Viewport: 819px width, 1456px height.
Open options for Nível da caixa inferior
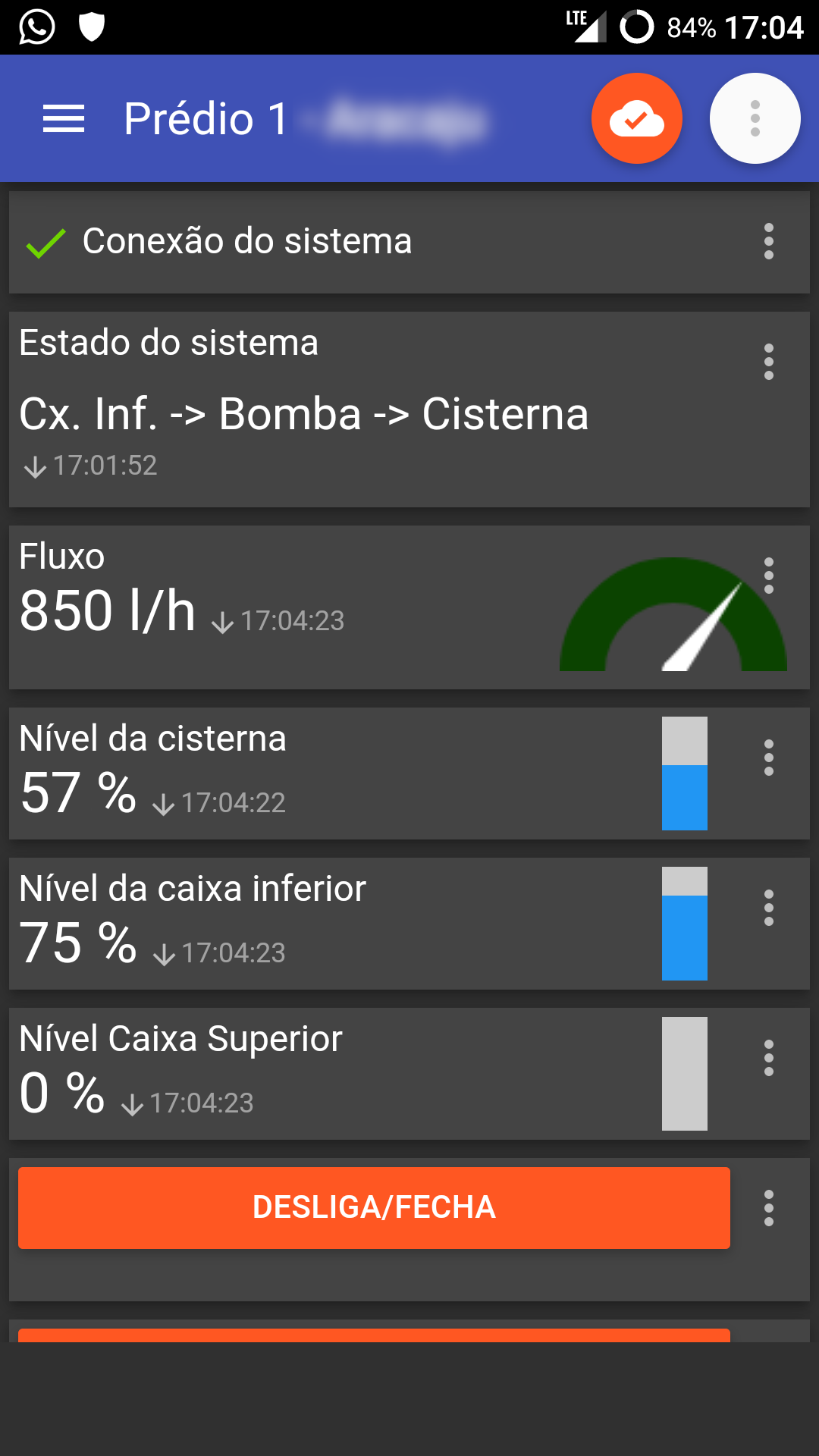point(768,908)
